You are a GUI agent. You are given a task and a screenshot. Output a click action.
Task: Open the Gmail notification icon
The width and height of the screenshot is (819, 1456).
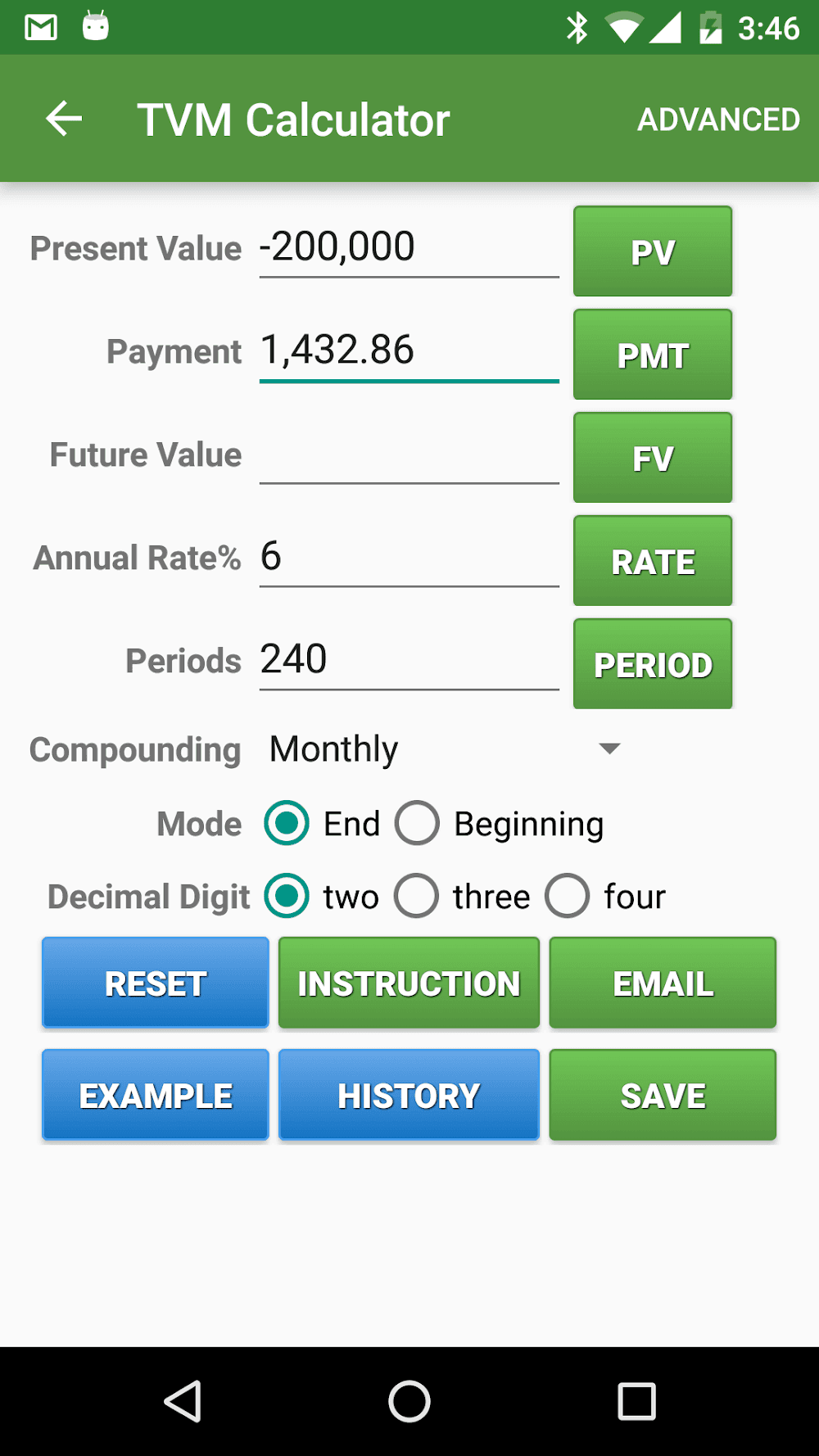(40, 25)
